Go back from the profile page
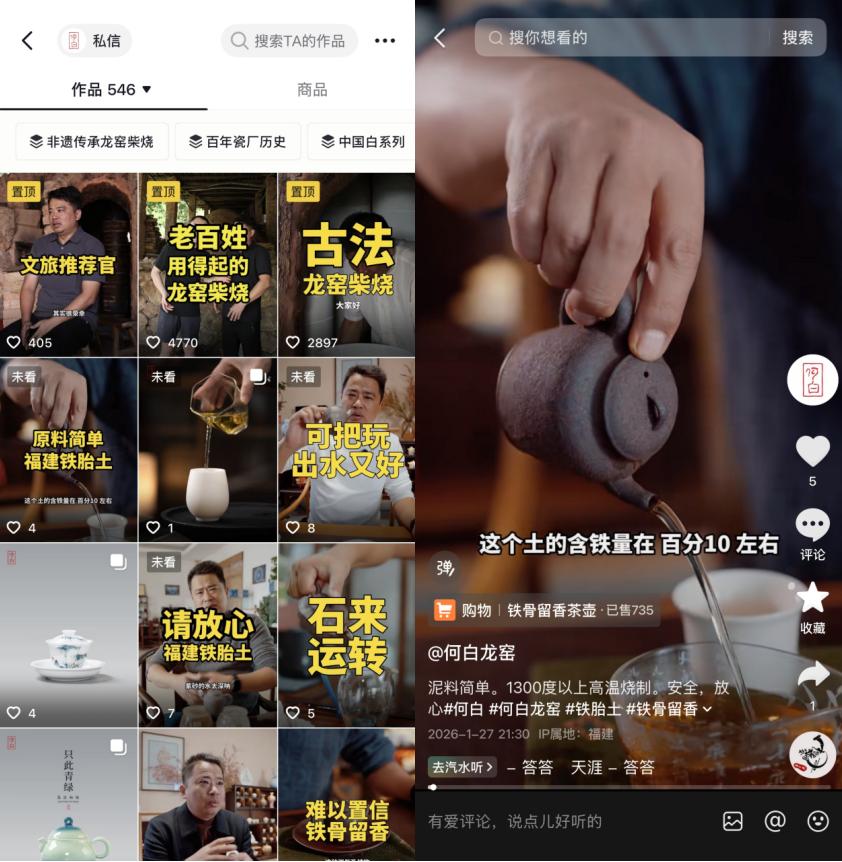The width and height of the screenshot is (842, 862). point(27,41)
